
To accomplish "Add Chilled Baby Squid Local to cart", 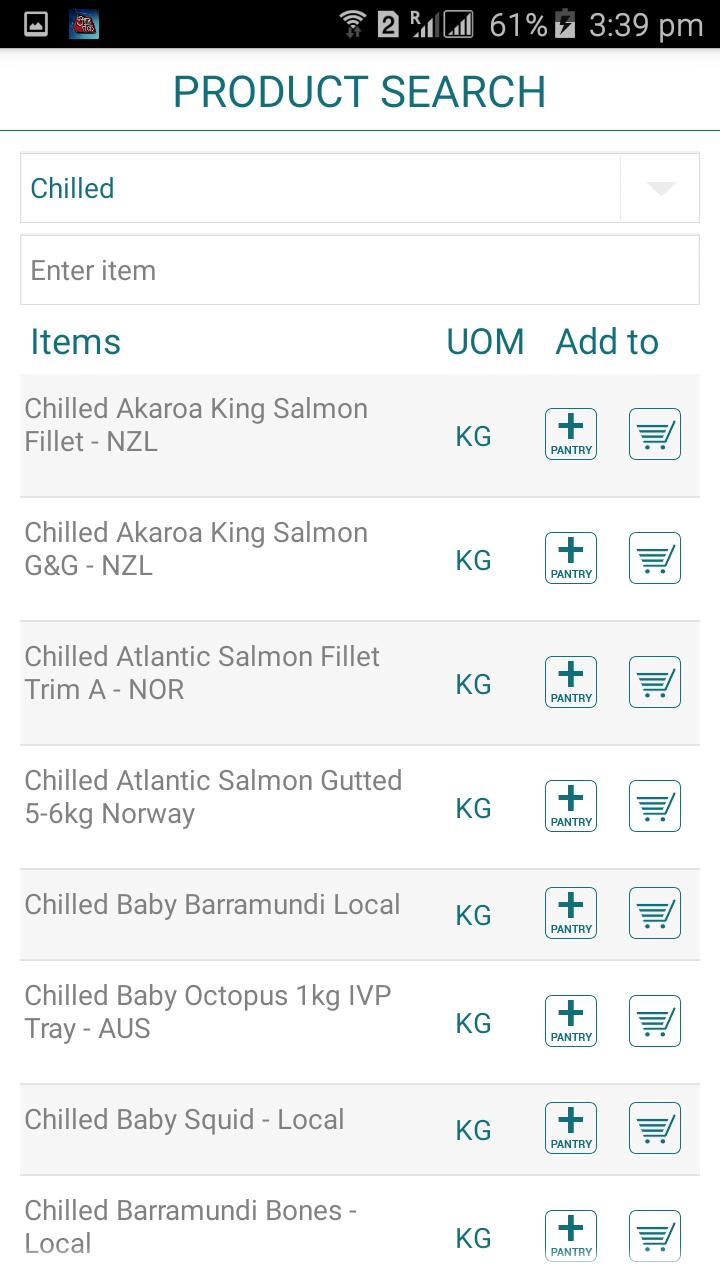I will click(x=655, y=1128).
